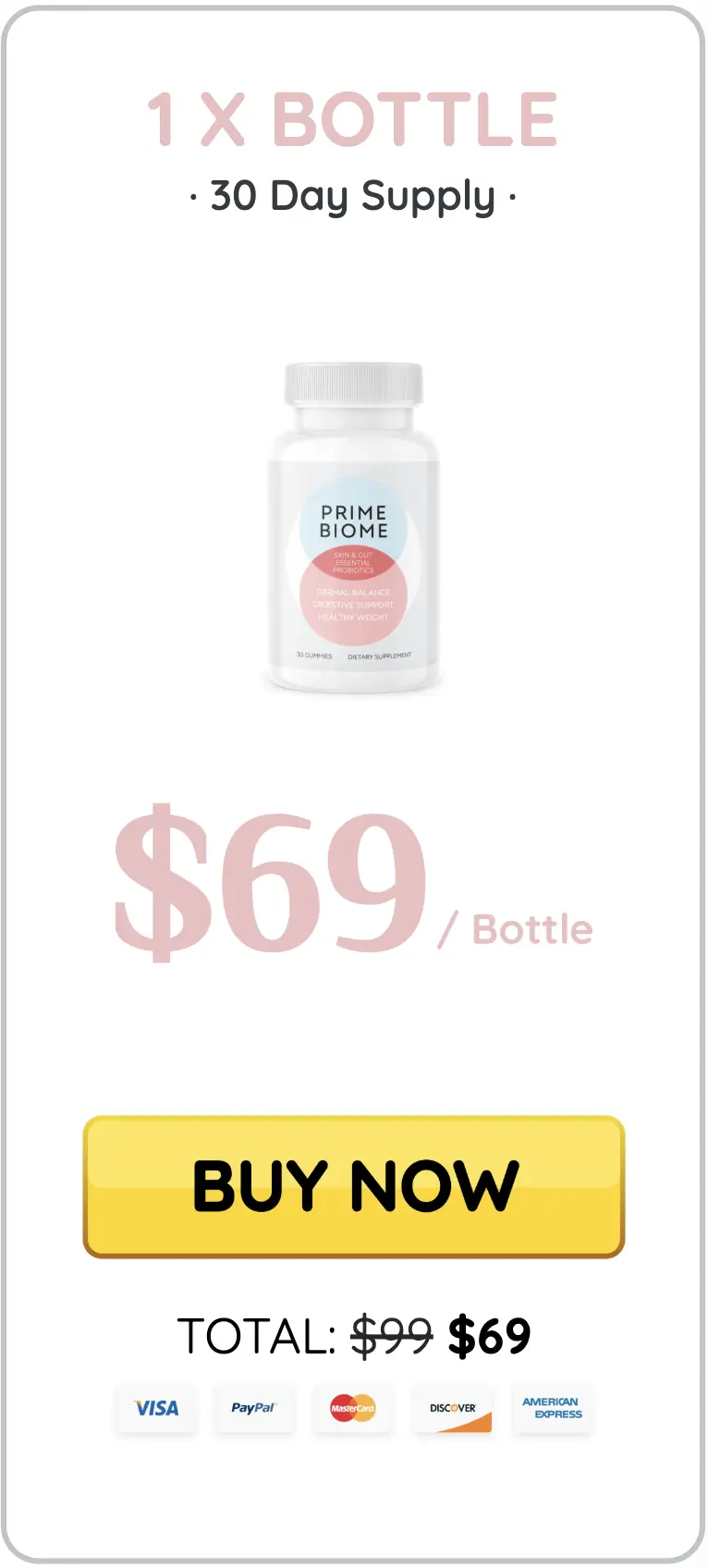Viewport: 708px width, 1568px height.
Task: Click the Visa payment icon
Action: click(x=155, y=1409)
